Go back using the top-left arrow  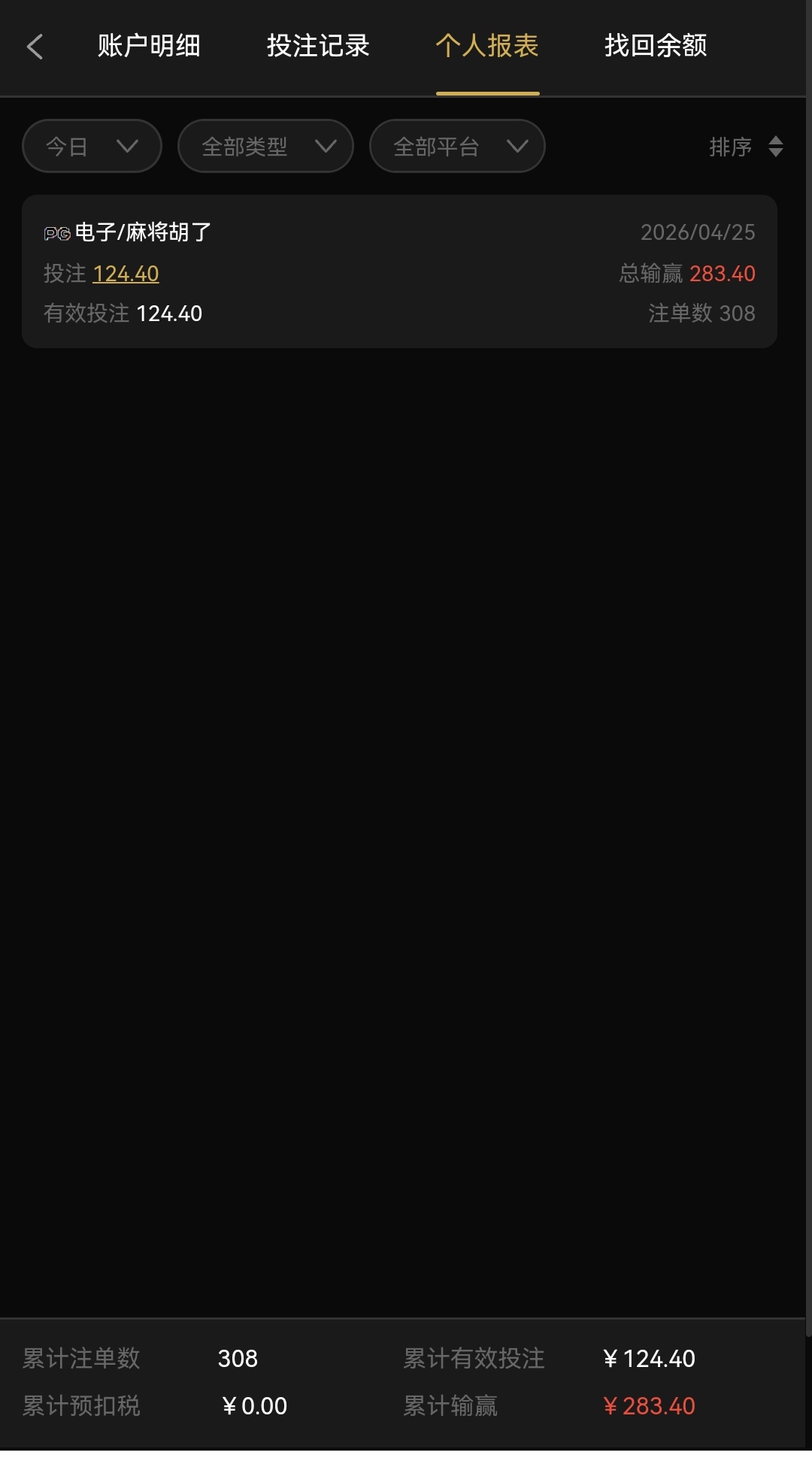(35, 47)
